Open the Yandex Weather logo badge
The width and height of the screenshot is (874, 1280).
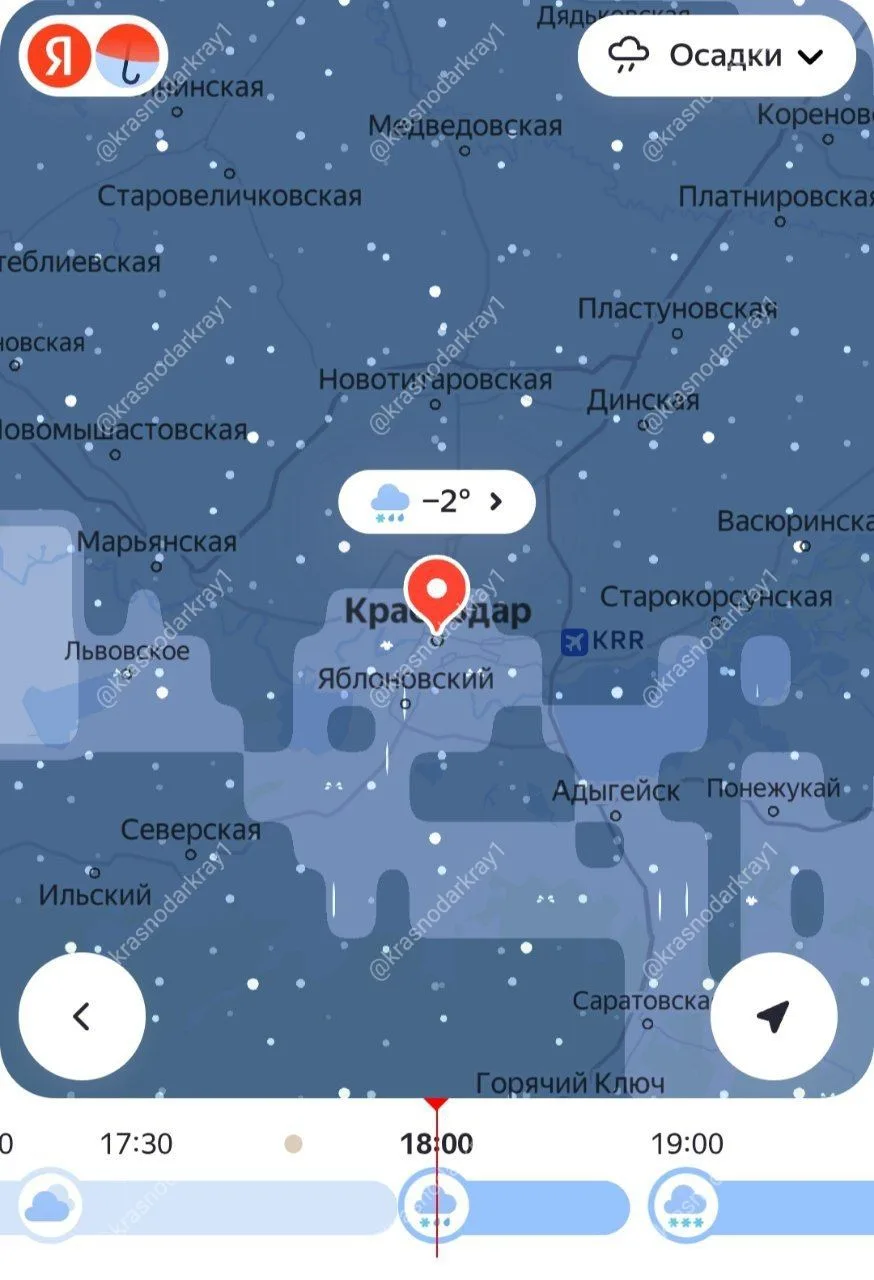(x=93, y=57)
